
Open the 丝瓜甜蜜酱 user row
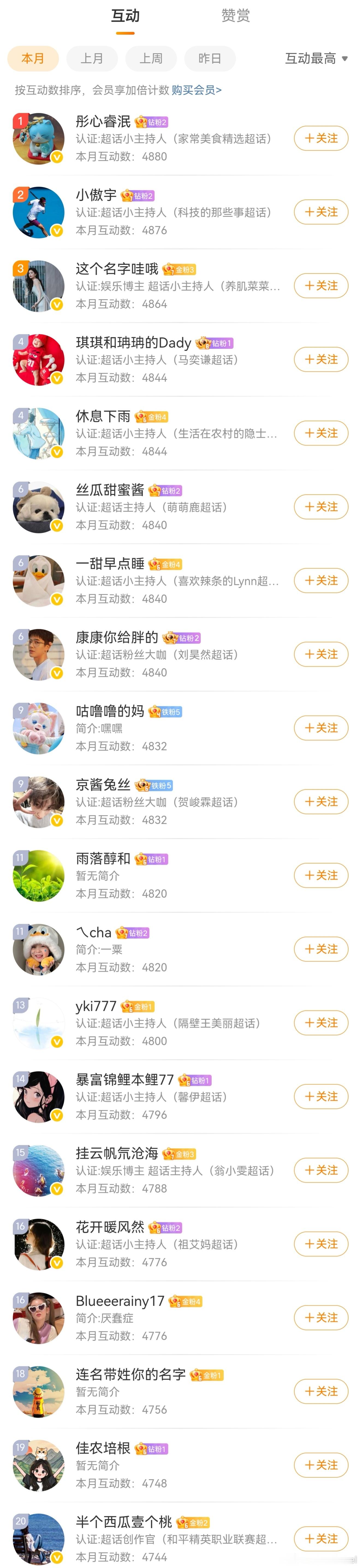(x=180, y=507)
